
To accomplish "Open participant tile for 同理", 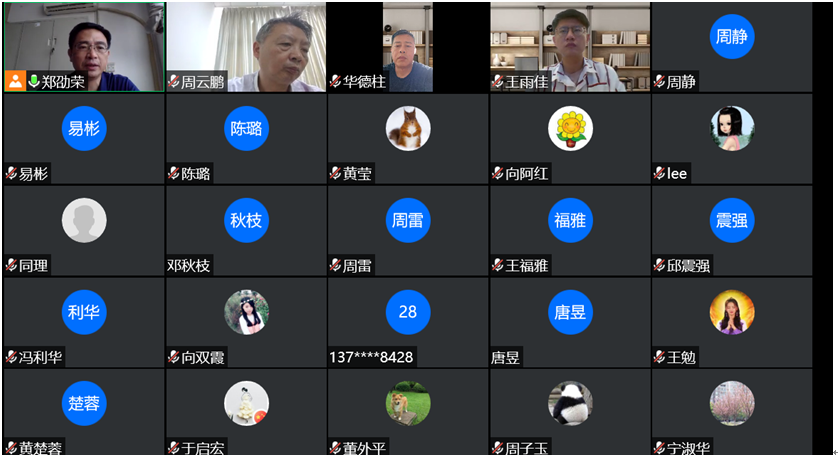I will click(x=84, y=230).
